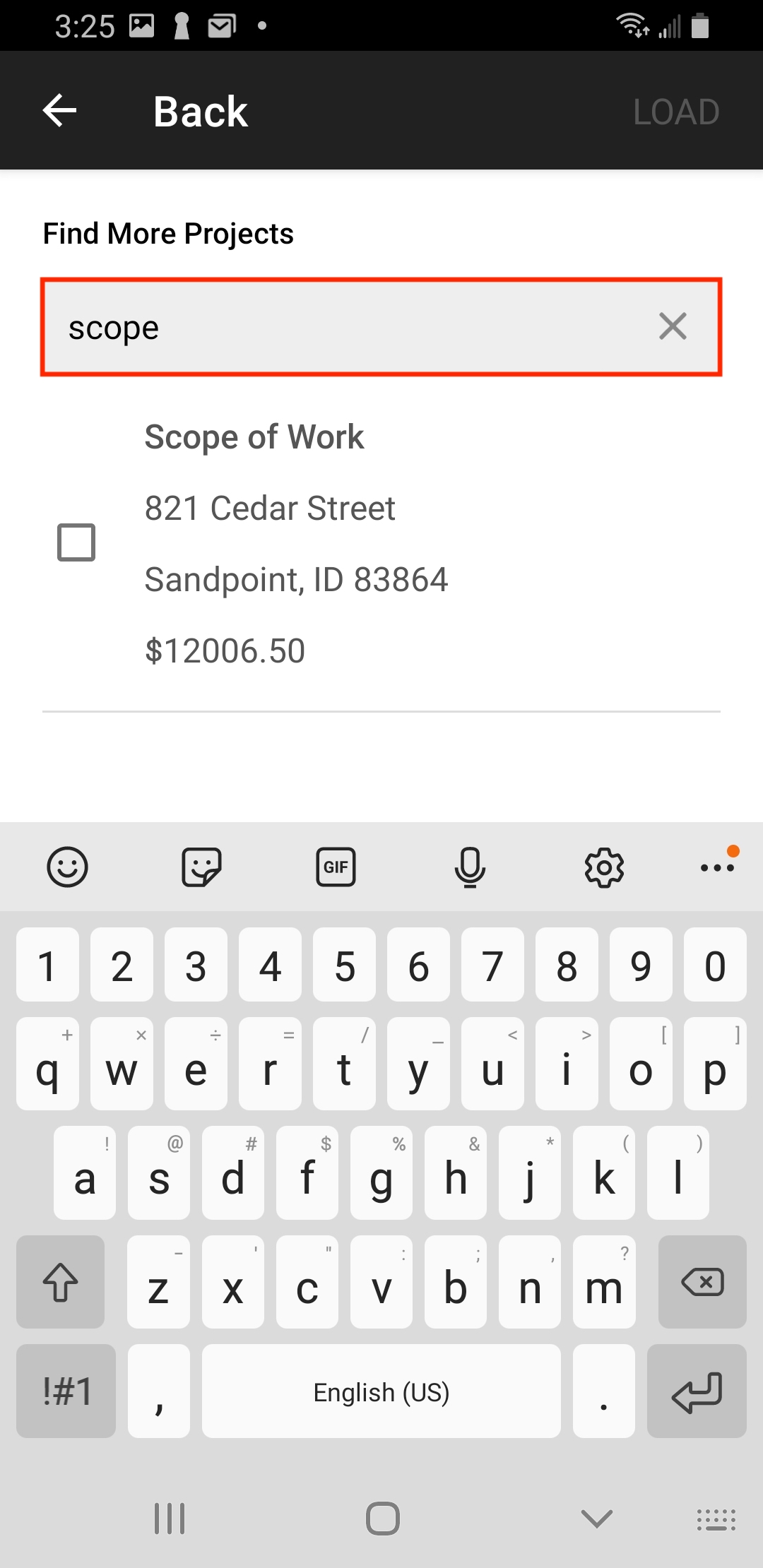Expand more keyboard options with the dots
The height and width of the screenshot is (1568, 763).
pyautogui.click(x=716, y=866)
